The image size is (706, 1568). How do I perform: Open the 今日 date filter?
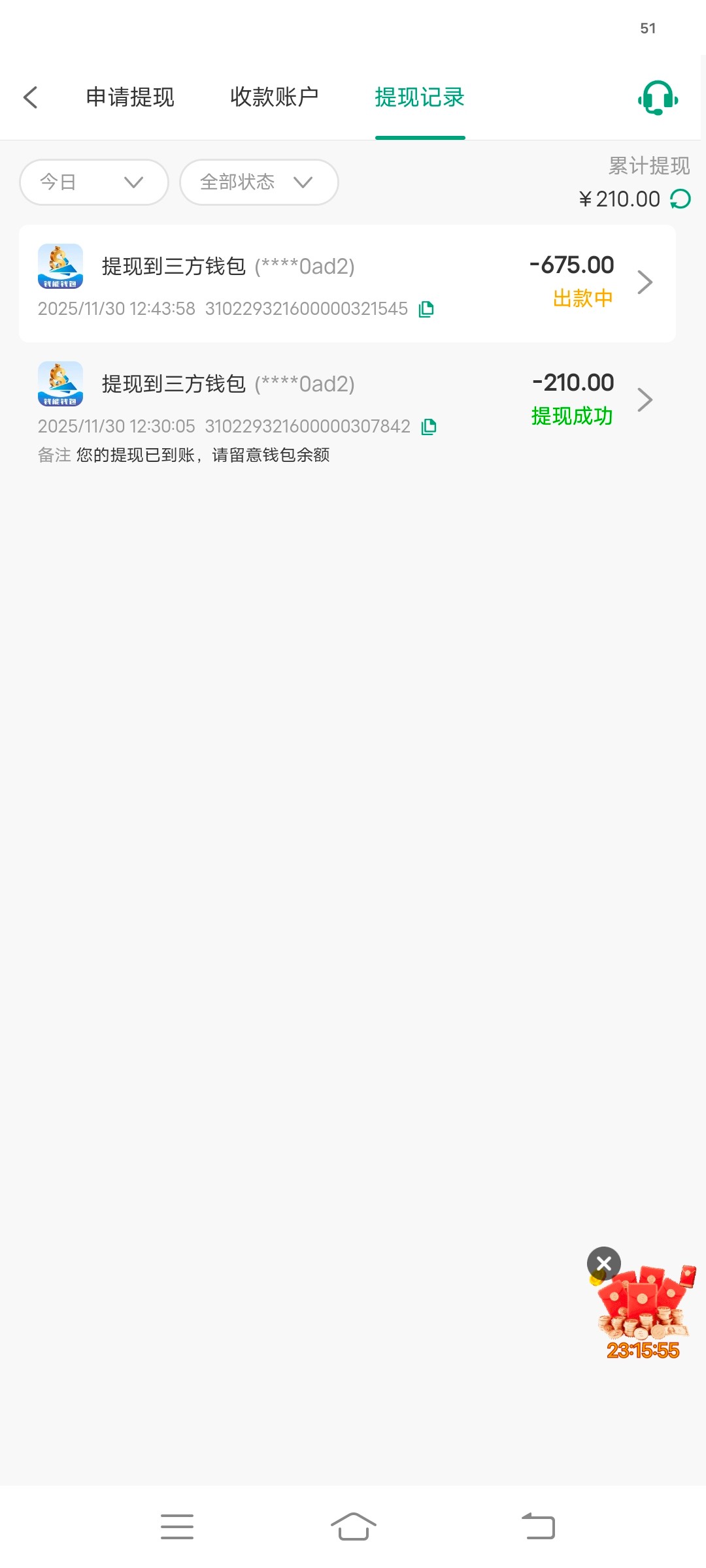[93, 182]
